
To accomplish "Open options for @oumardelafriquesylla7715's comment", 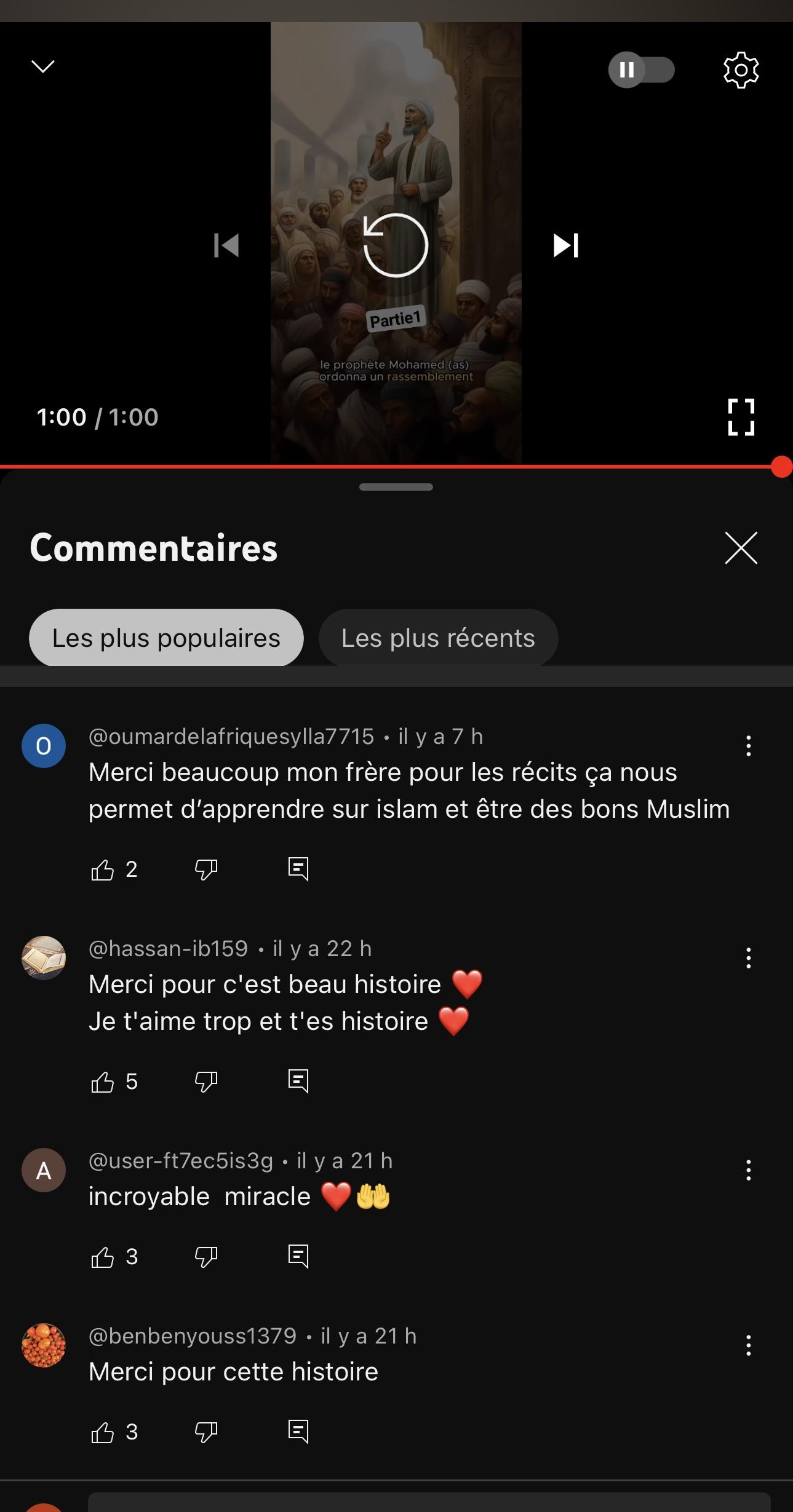I will click(x=748, y=746).
